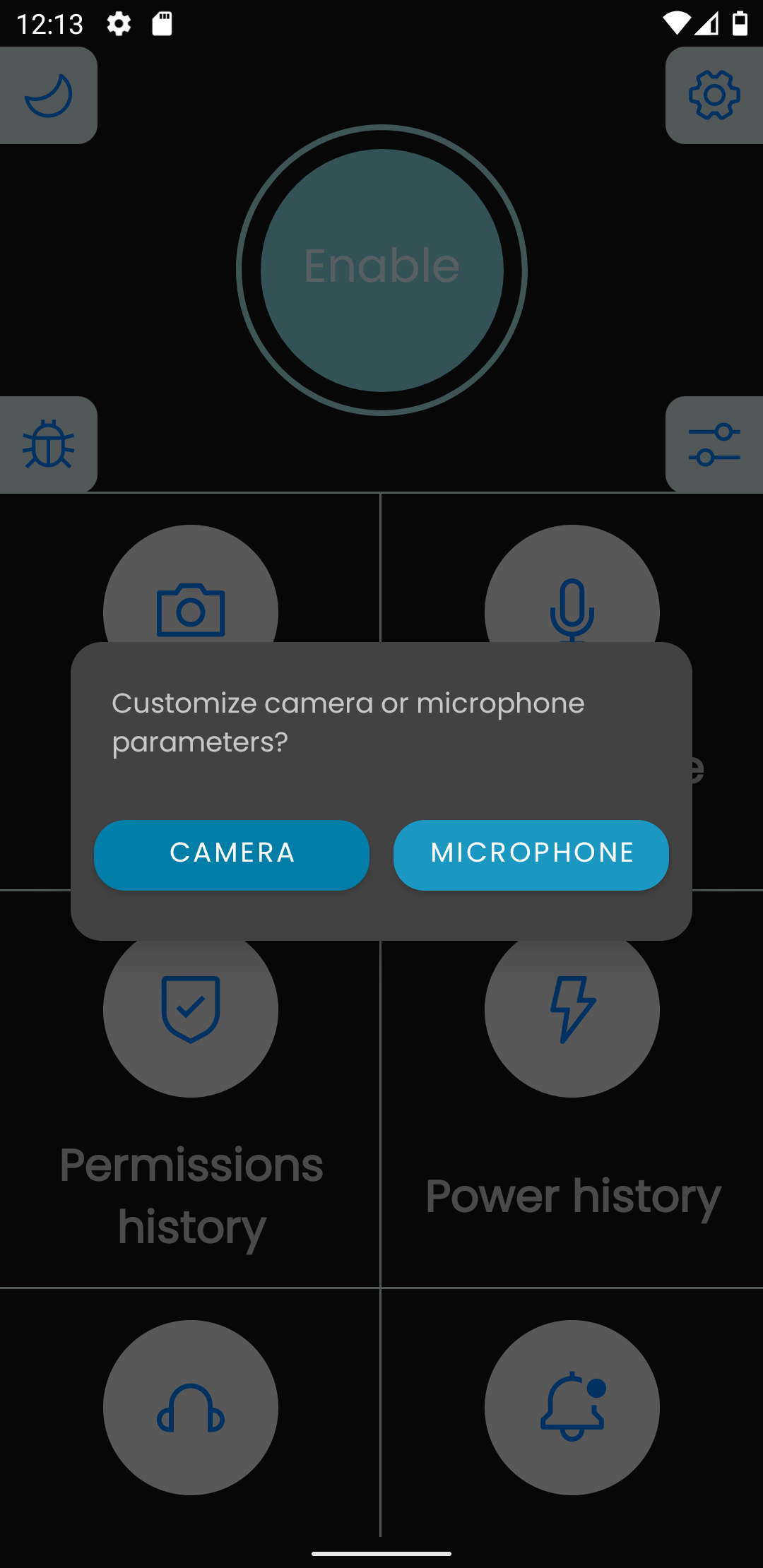
Task: Choose CAMERA in the dialog
Action: pos(232,855)
